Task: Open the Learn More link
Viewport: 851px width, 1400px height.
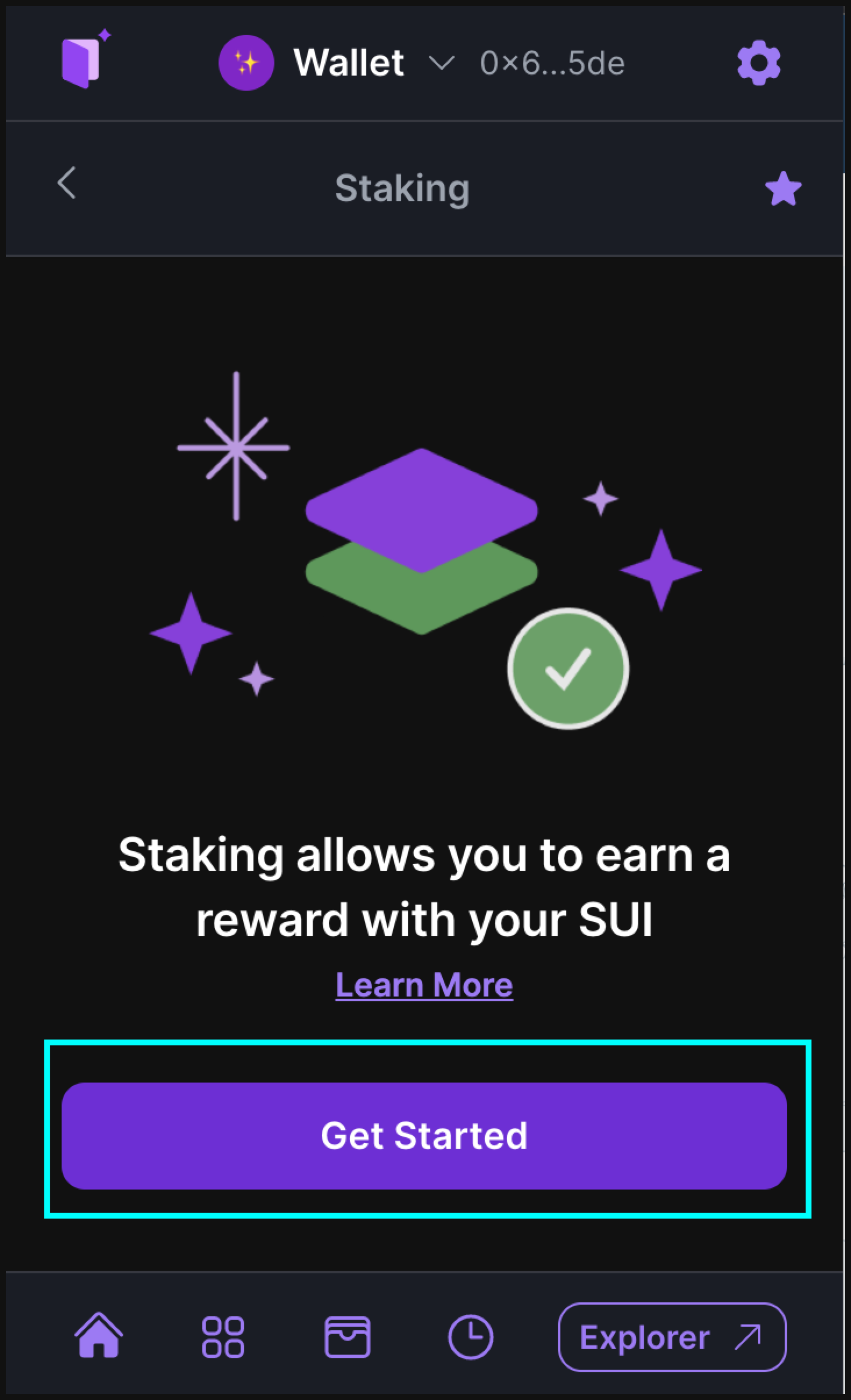Action: 424,985
